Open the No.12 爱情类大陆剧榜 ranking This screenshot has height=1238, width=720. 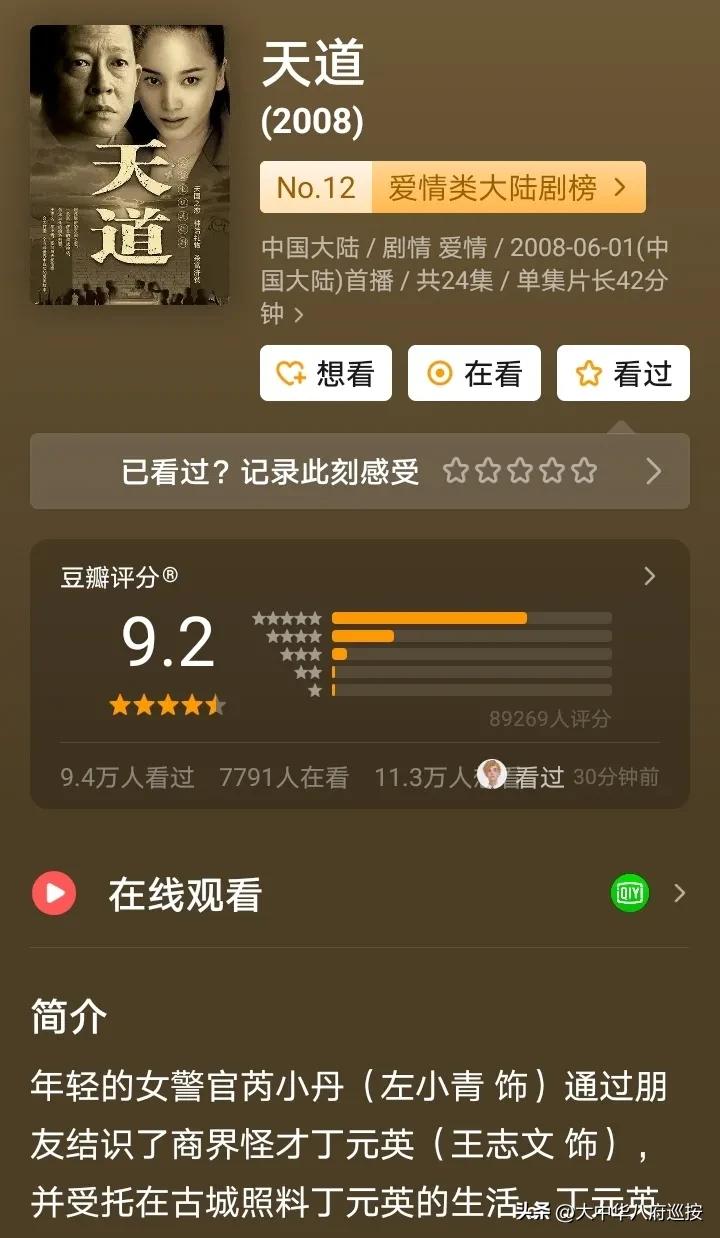pyautogui.click(x=452, y=187)
